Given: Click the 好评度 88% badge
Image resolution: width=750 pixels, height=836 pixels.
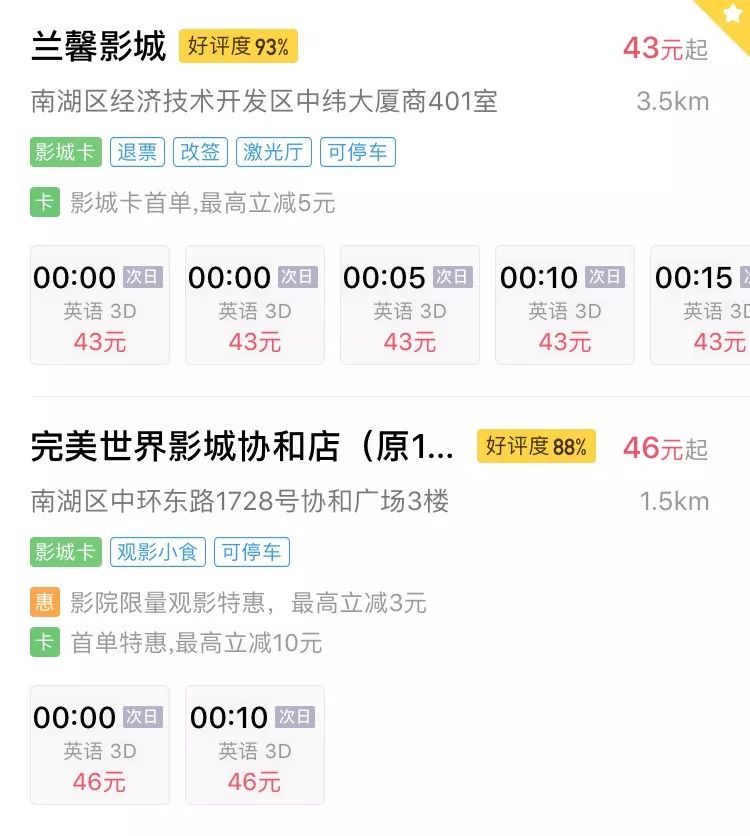Looking at the screenshot, I should (537, 448).
